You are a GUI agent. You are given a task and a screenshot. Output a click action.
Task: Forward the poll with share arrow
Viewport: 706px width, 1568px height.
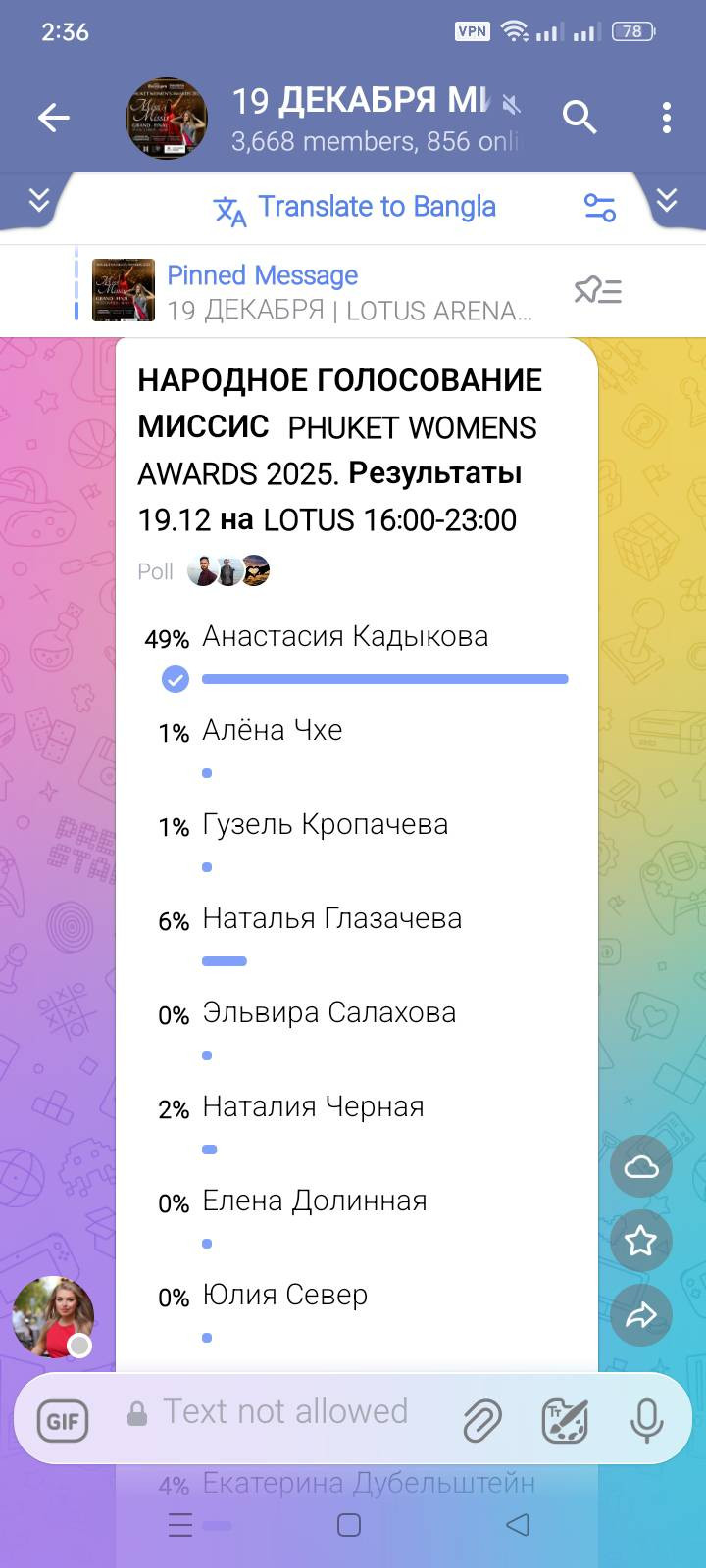point(641,1315)
